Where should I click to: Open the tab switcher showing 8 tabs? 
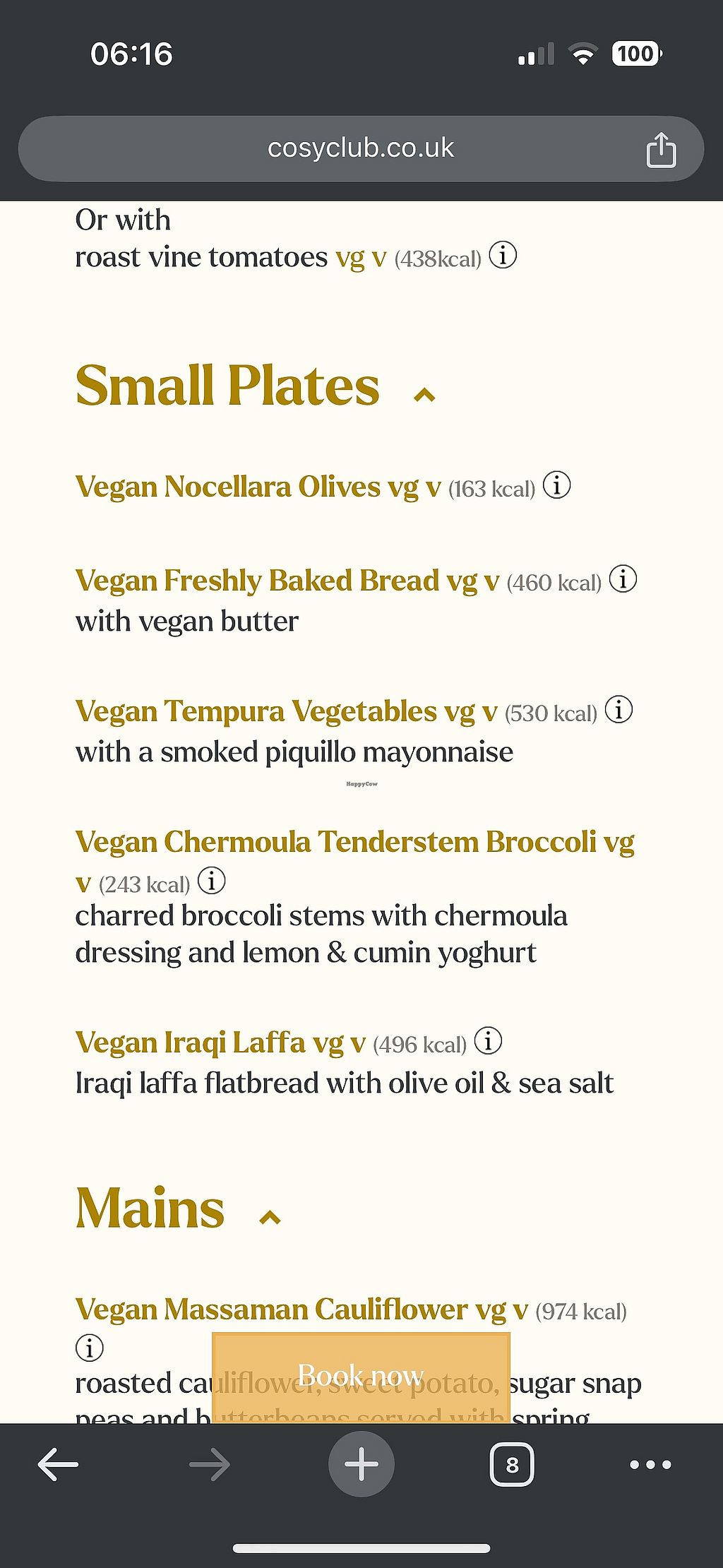click(511, 1465)
